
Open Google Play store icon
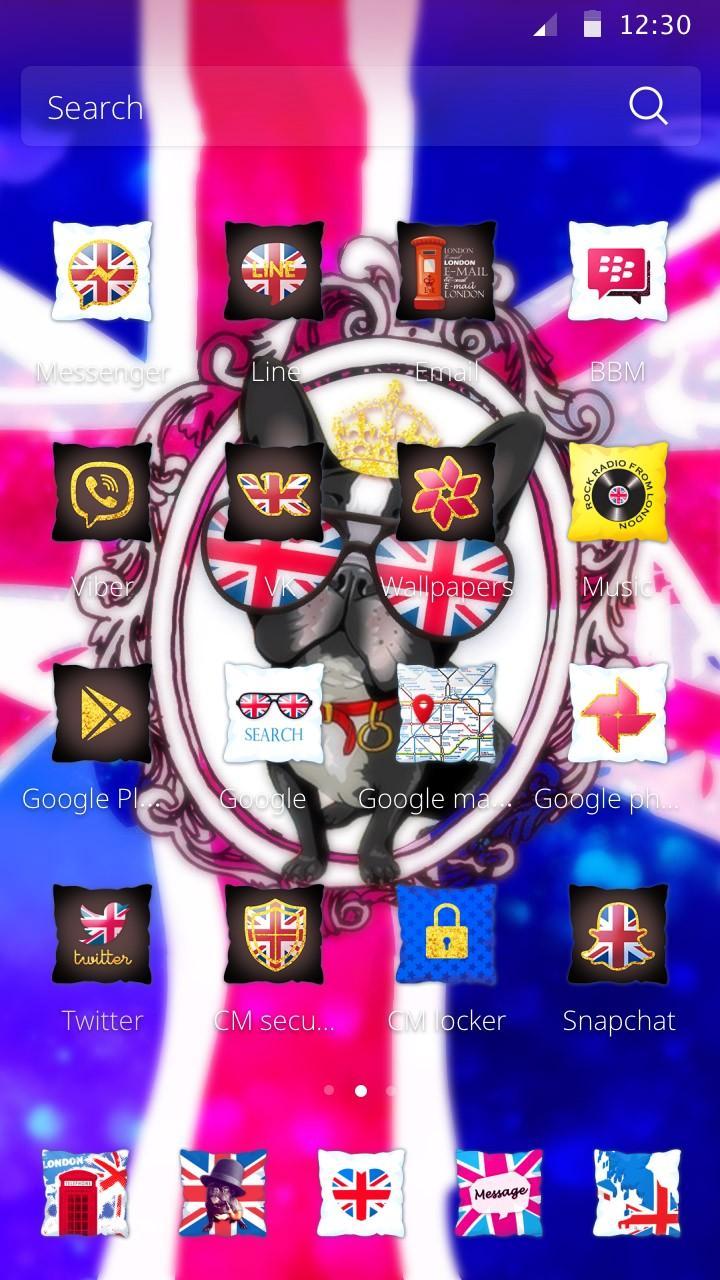pos(102,713)
